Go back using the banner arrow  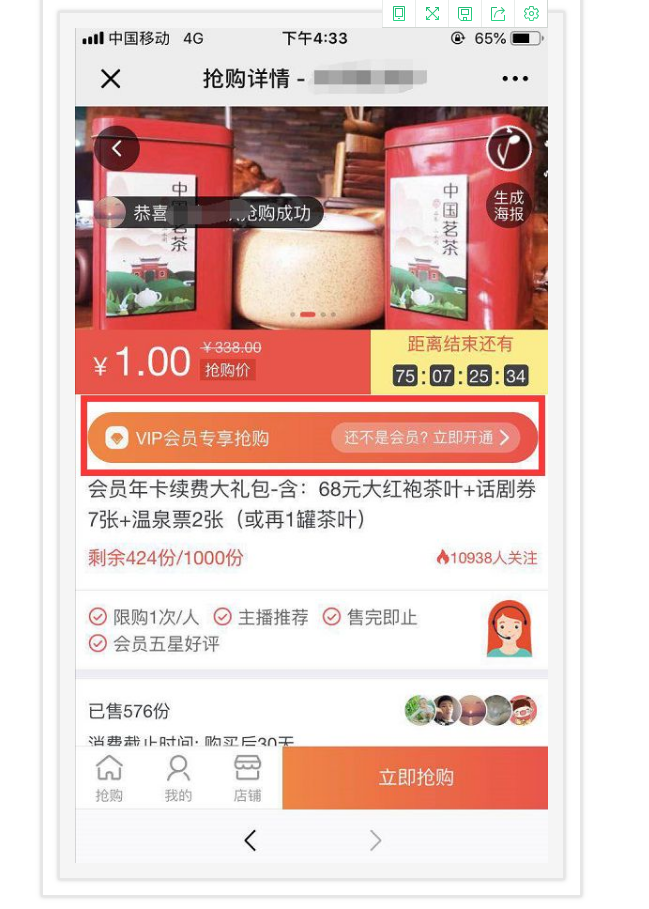click(x=117, y=149)
